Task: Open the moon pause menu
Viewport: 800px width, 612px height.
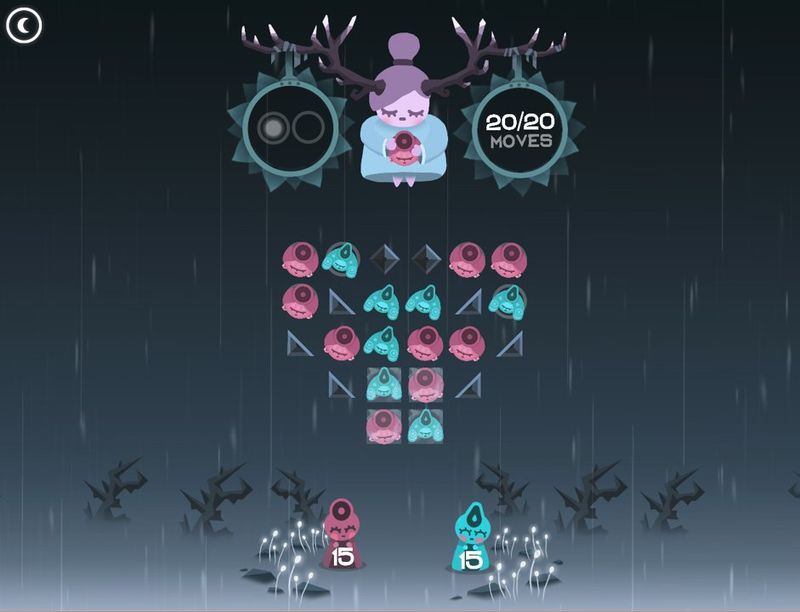Action: [x=24, y=25]
